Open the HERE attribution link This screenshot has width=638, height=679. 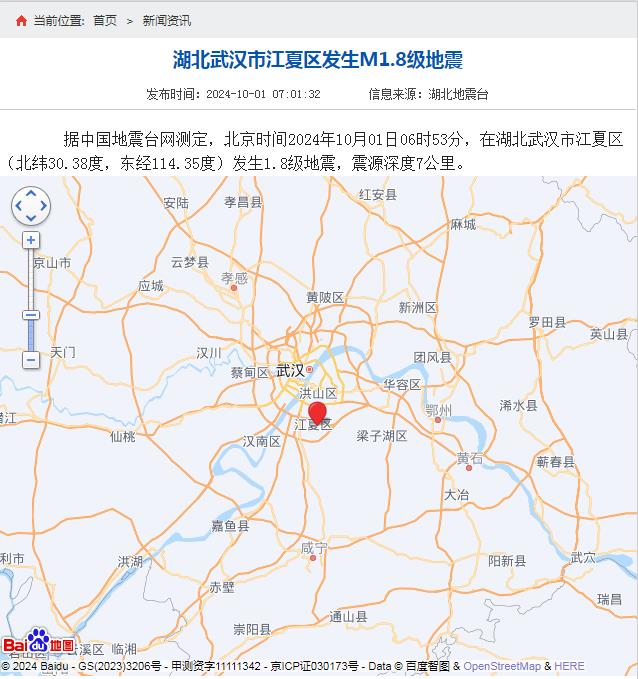[569, 667]
